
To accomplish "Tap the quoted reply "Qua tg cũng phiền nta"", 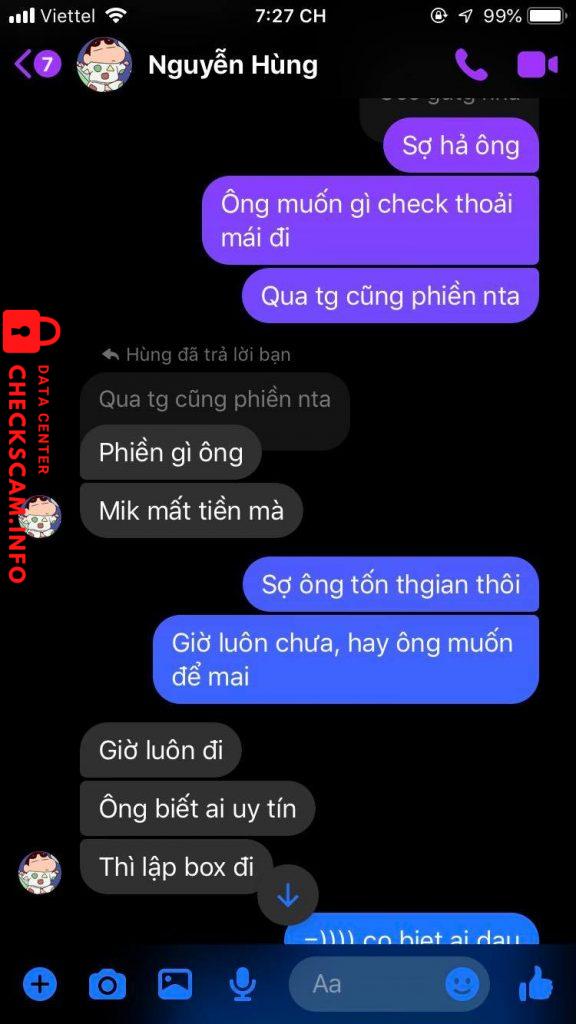I will pyautogui.click(x=215, y=399).
